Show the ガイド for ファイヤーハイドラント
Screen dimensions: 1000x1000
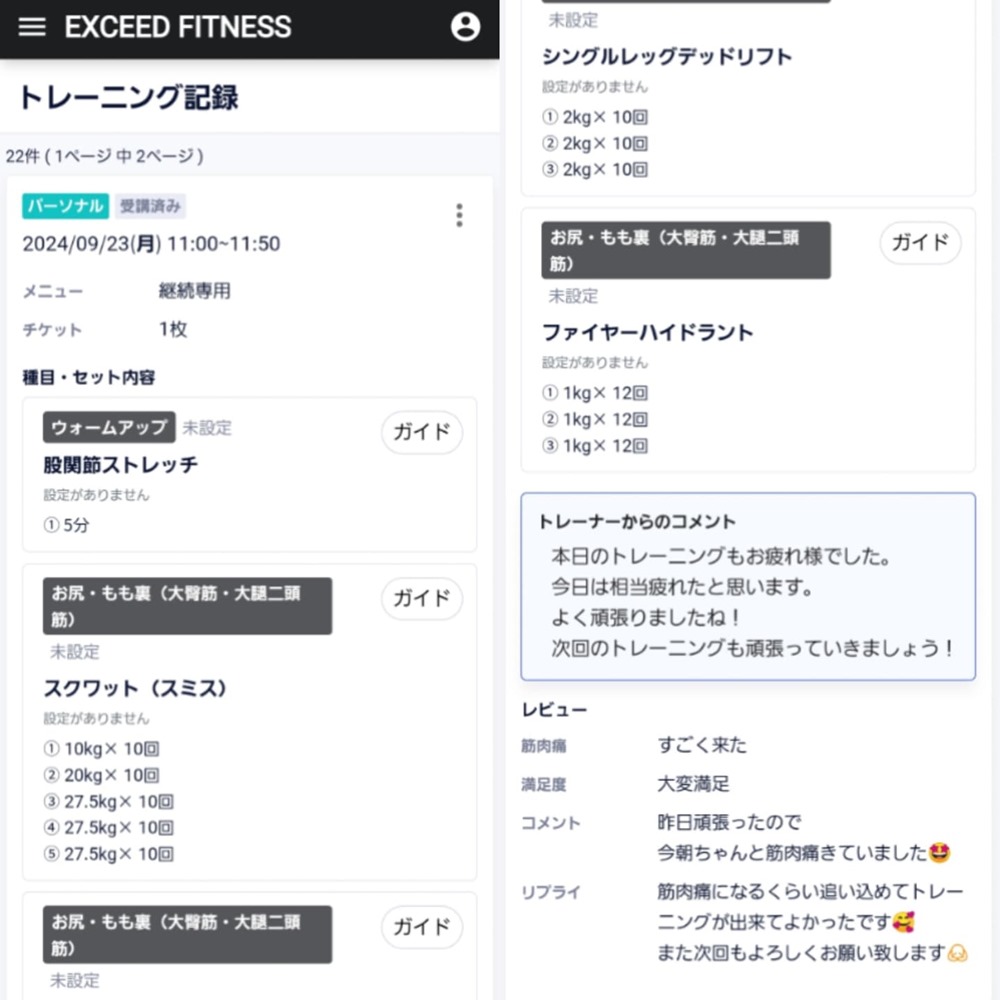[920, 242]
